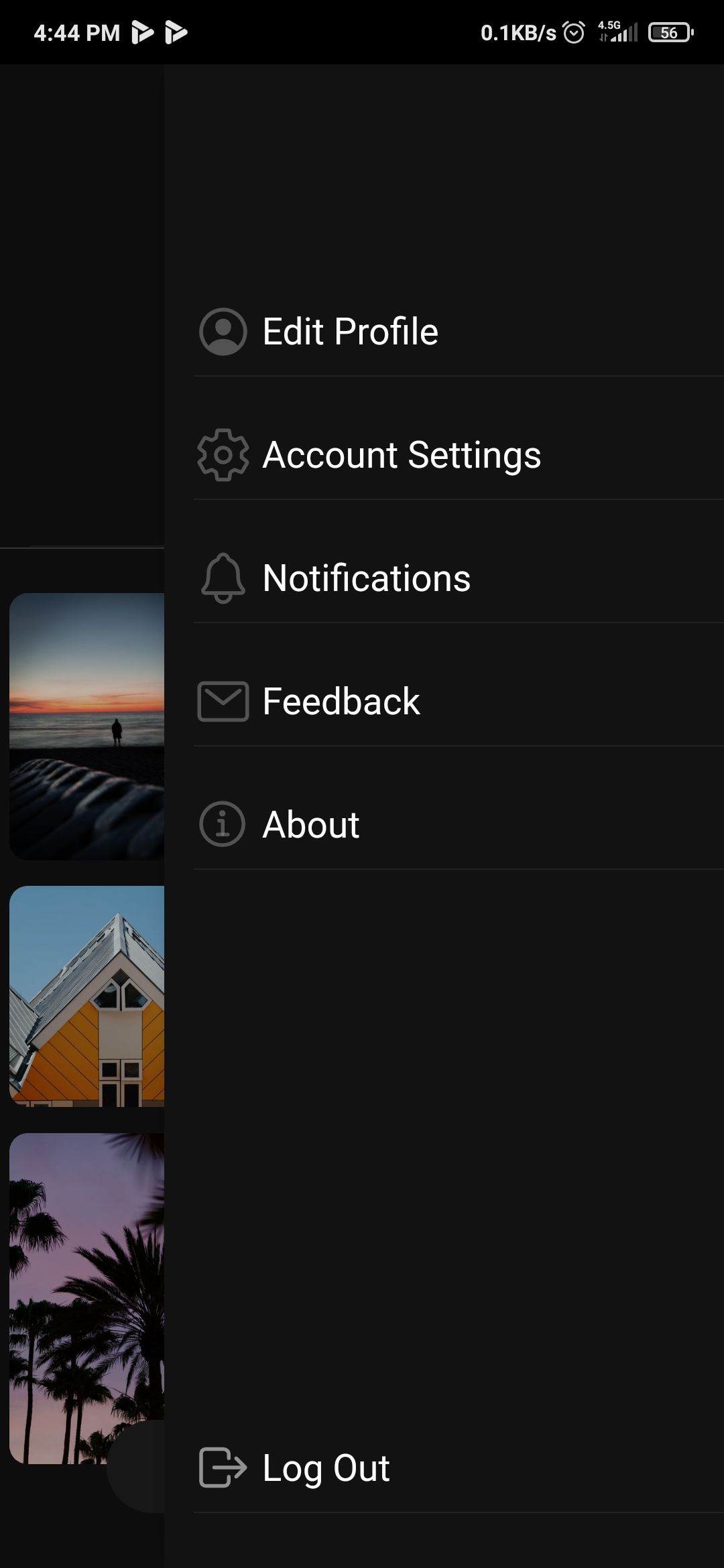Open Account Settings
The image size is (724, 1568).
tap(402, 454)
